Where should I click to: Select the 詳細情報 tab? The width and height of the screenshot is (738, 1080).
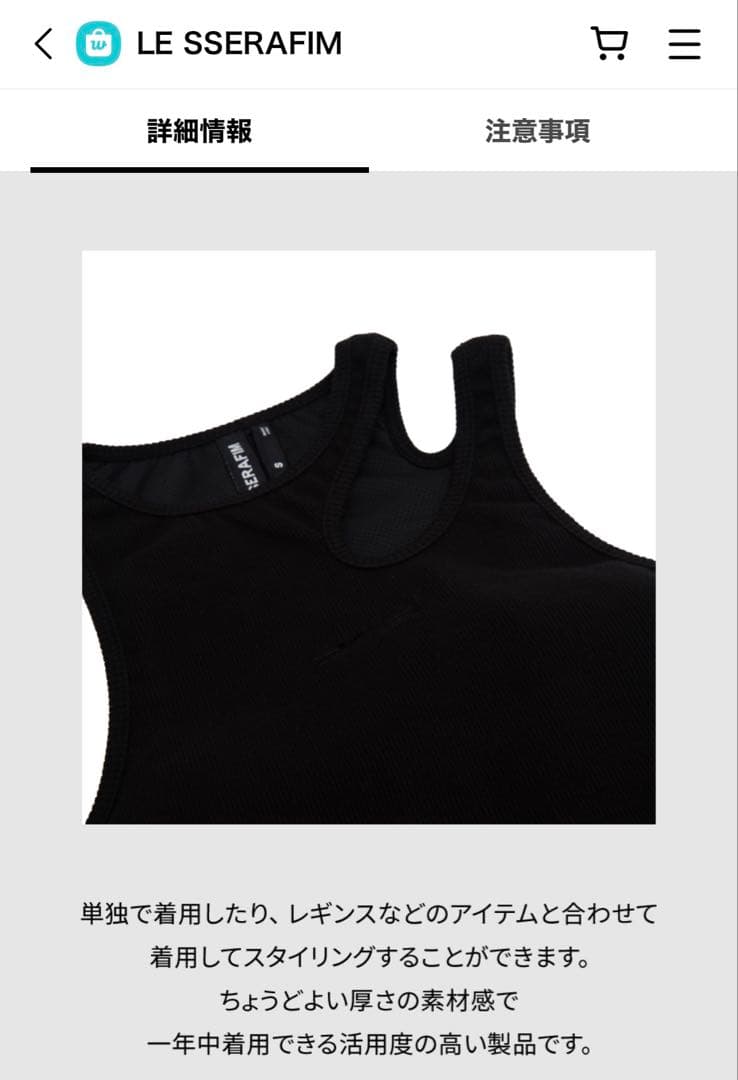(x=199, y=131)
